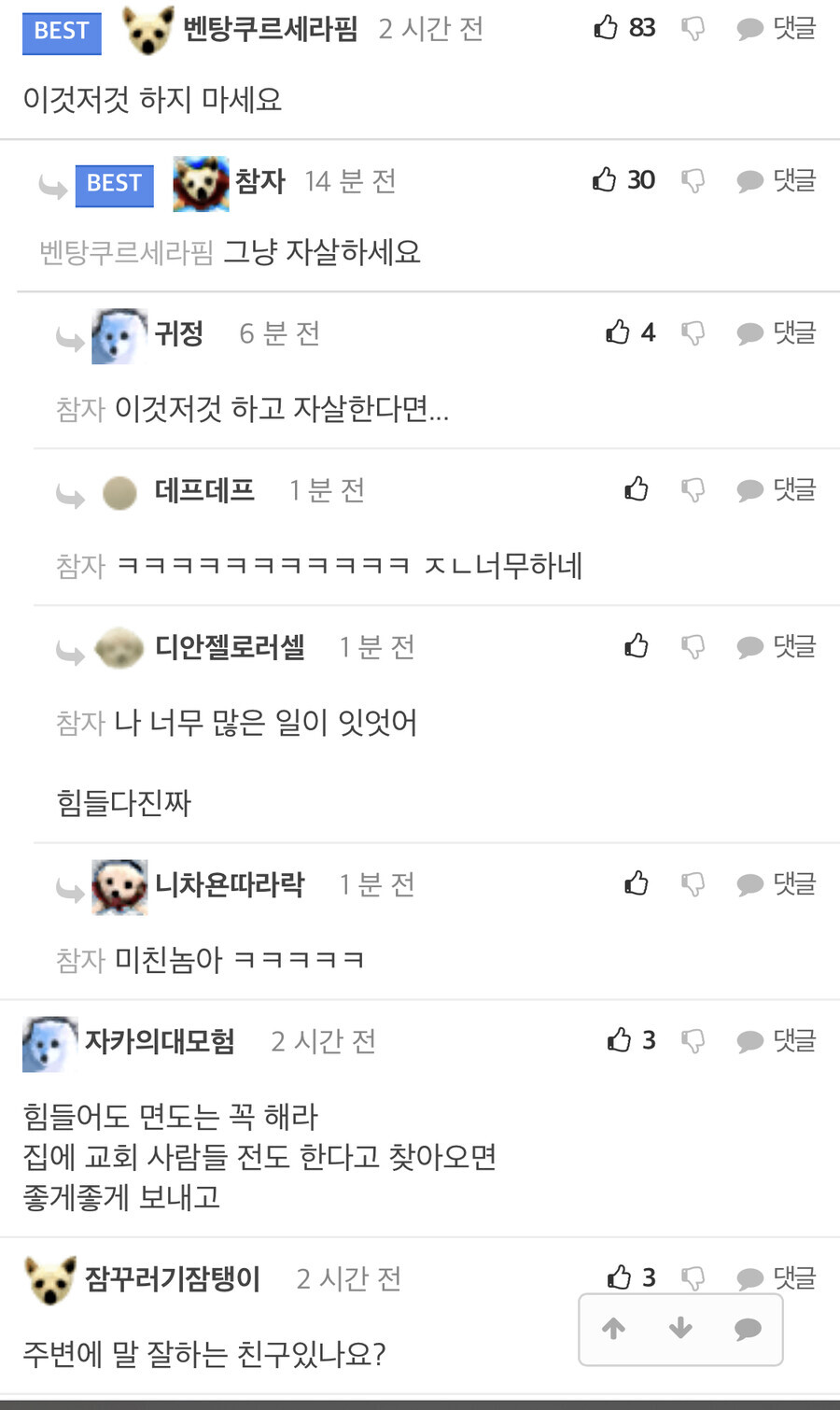Screen dimensions: 840x1410
Task: Like 귀정's reply
Action: [x=618, y=331]
